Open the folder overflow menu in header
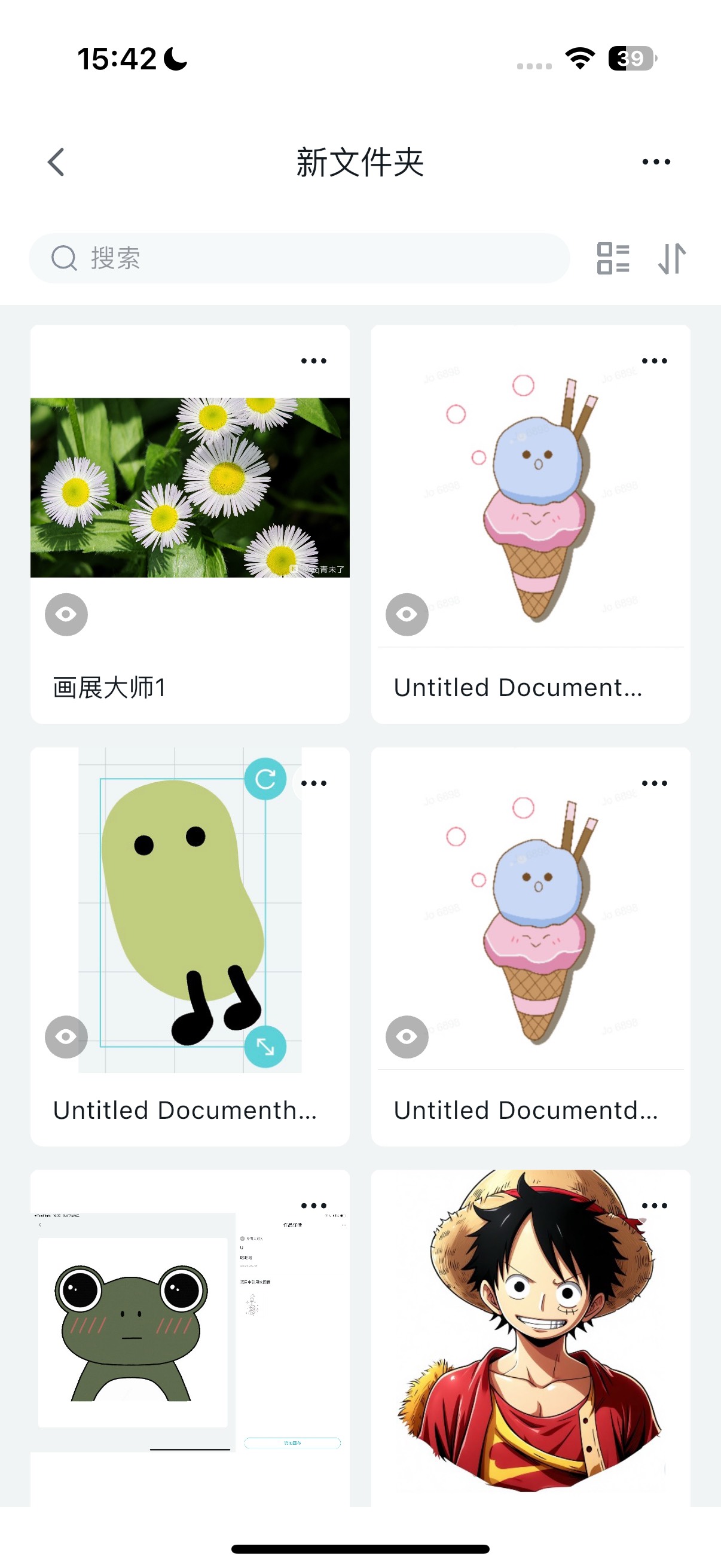The height and width of the screenshot is (1568, 721). coord(655,162)
